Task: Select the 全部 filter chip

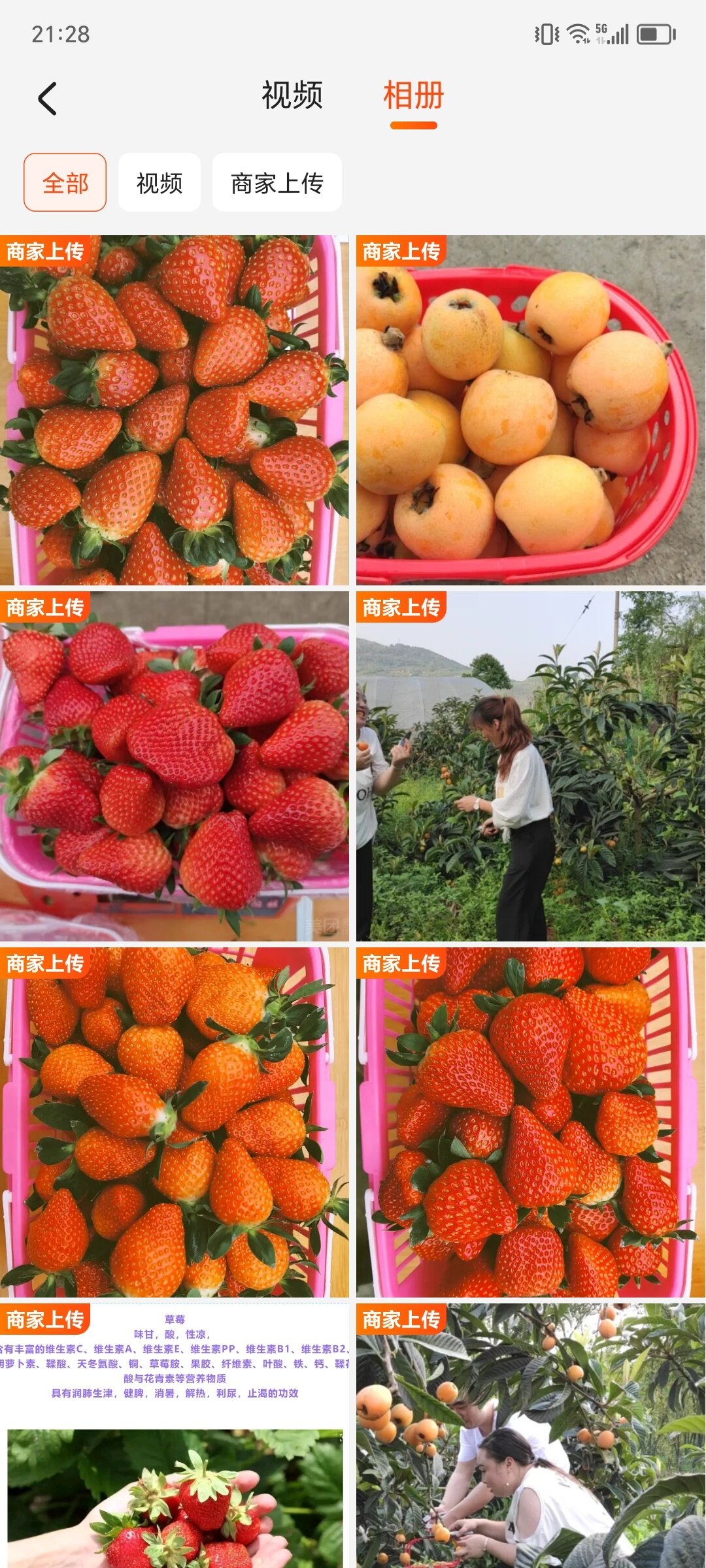Action: (x=65, y=183)
